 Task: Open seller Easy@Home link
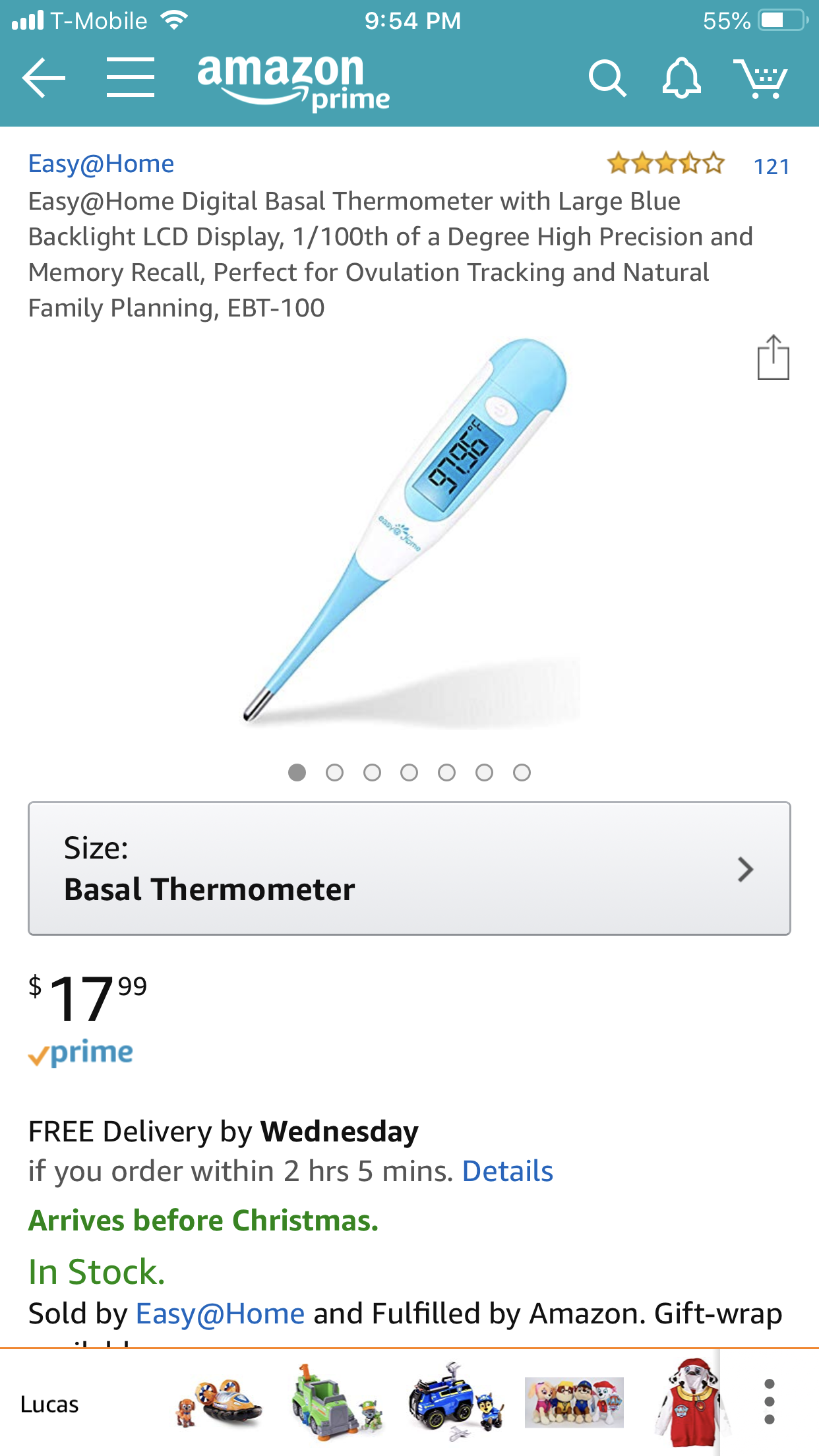point(220,1314)
